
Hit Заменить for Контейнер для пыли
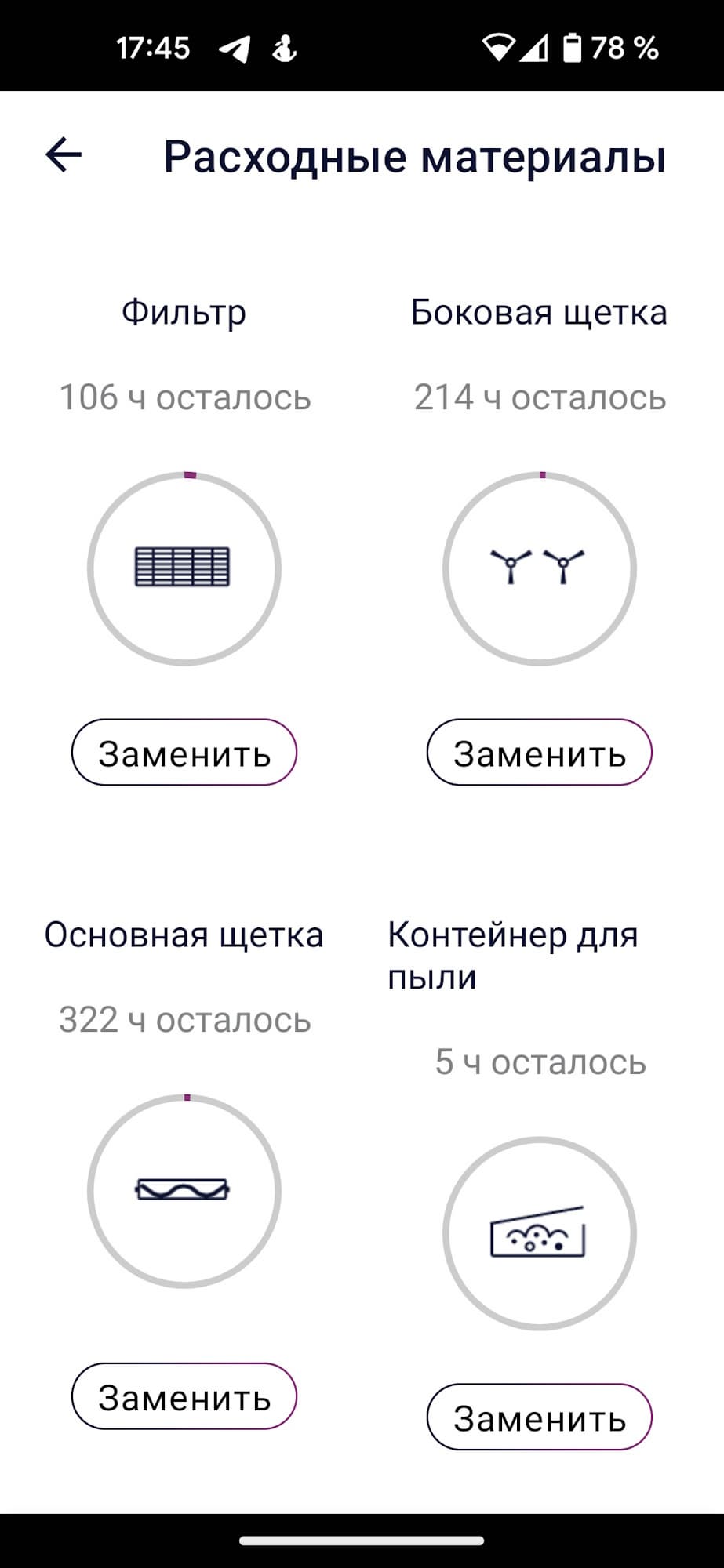(540, 1417)
